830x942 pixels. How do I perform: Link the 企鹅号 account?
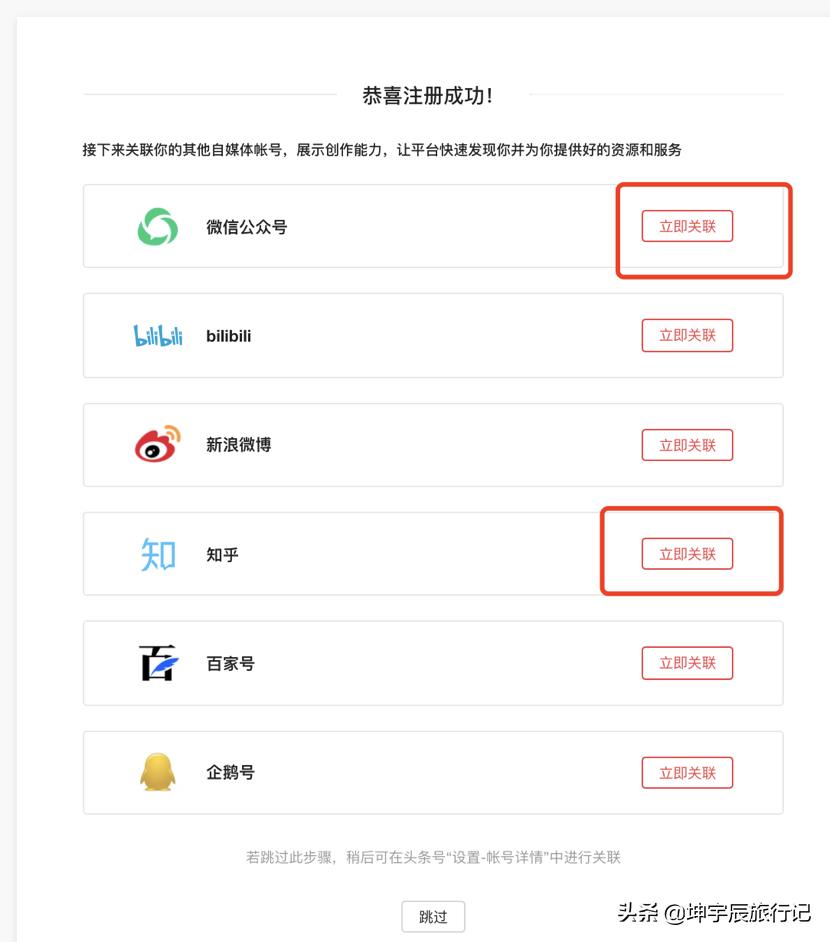687,773
